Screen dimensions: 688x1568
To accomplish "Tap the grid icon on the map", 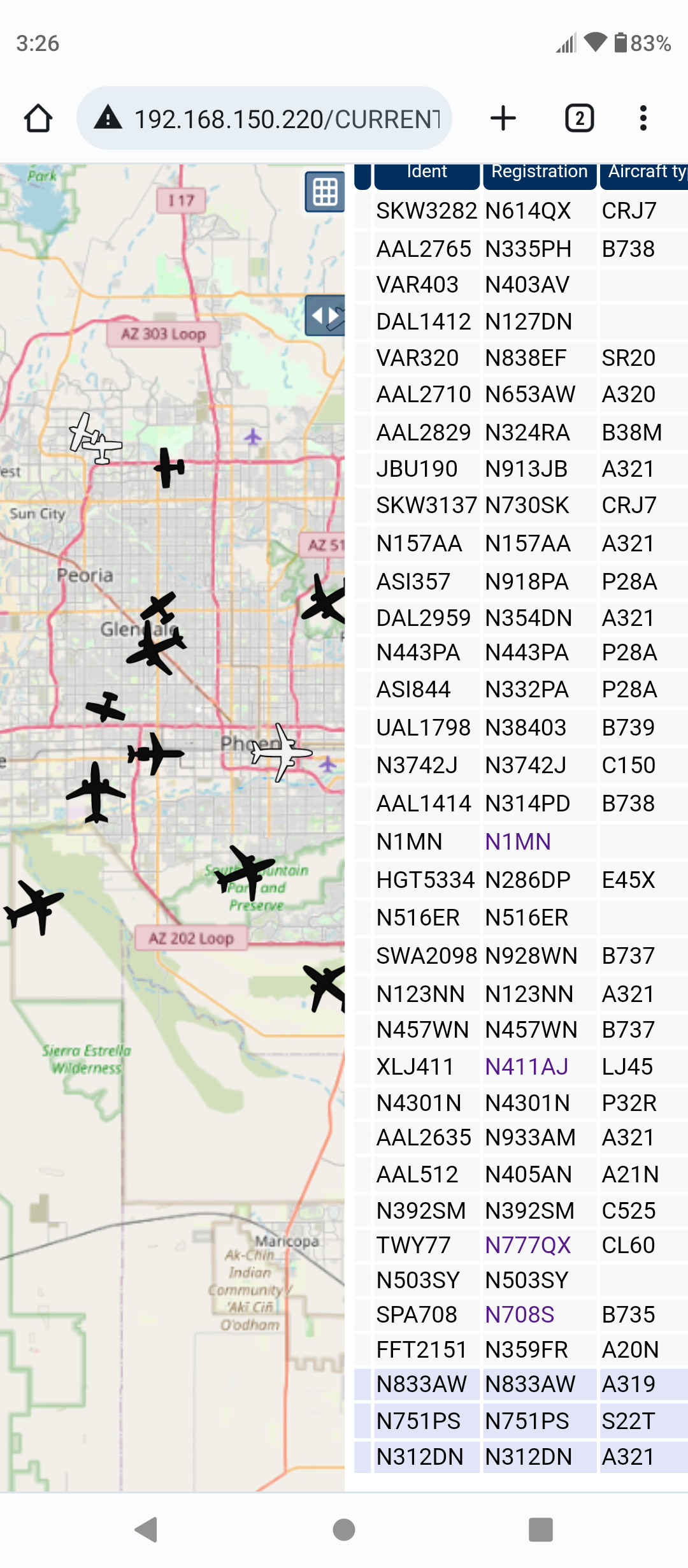I will (325, 192).
